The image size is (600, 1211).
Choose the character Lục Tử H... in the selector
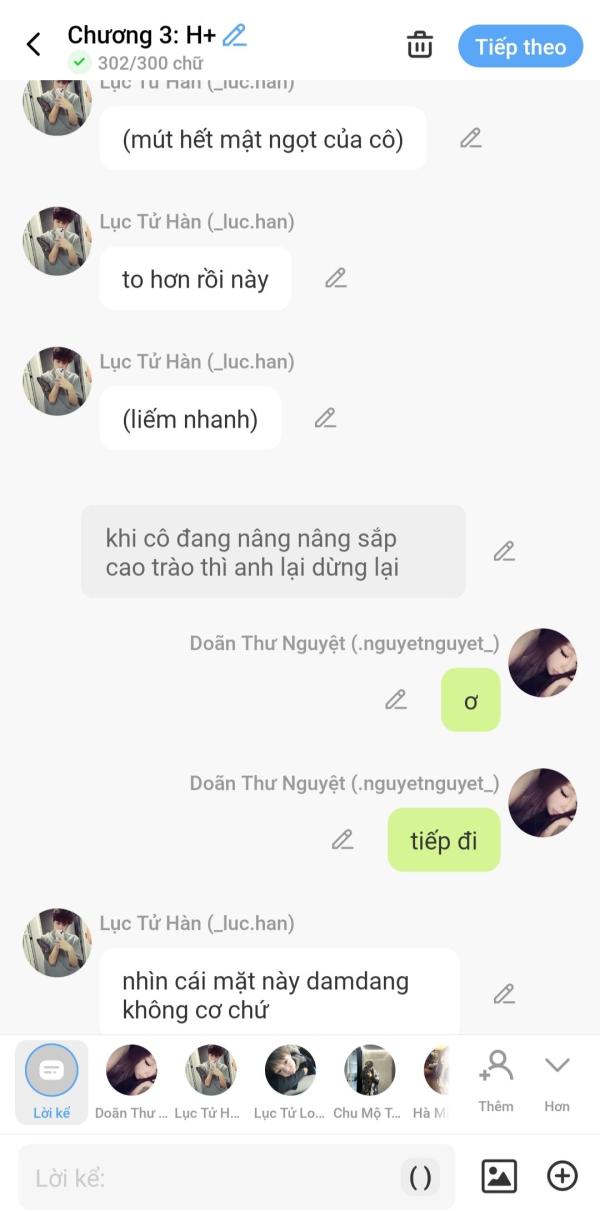point(211,1082)
